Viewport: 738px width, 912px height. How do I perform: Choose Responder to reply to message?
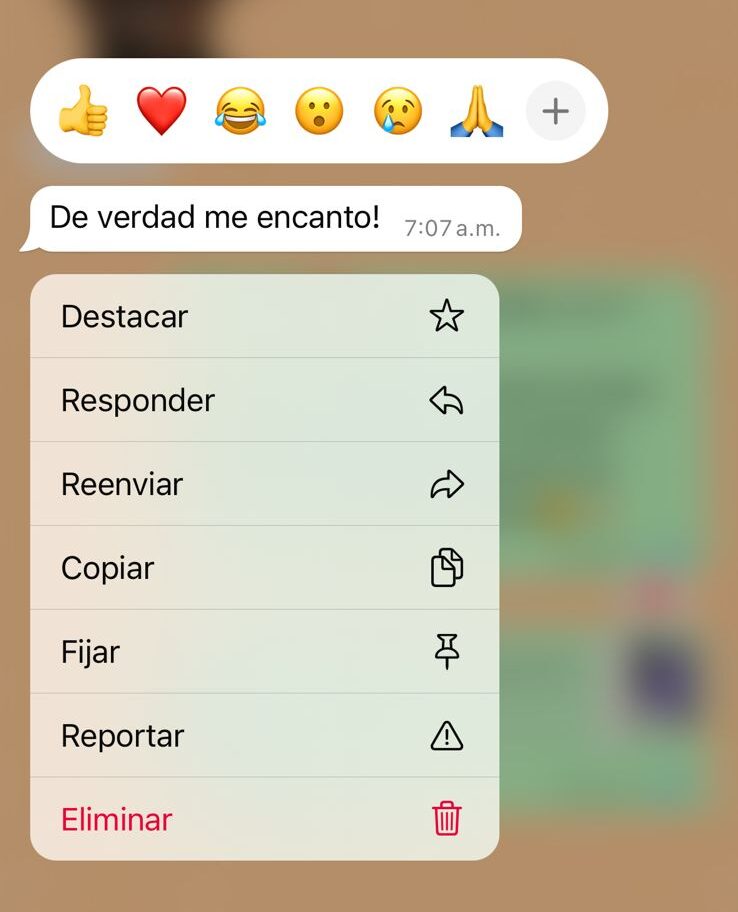[x=264, y=401]
